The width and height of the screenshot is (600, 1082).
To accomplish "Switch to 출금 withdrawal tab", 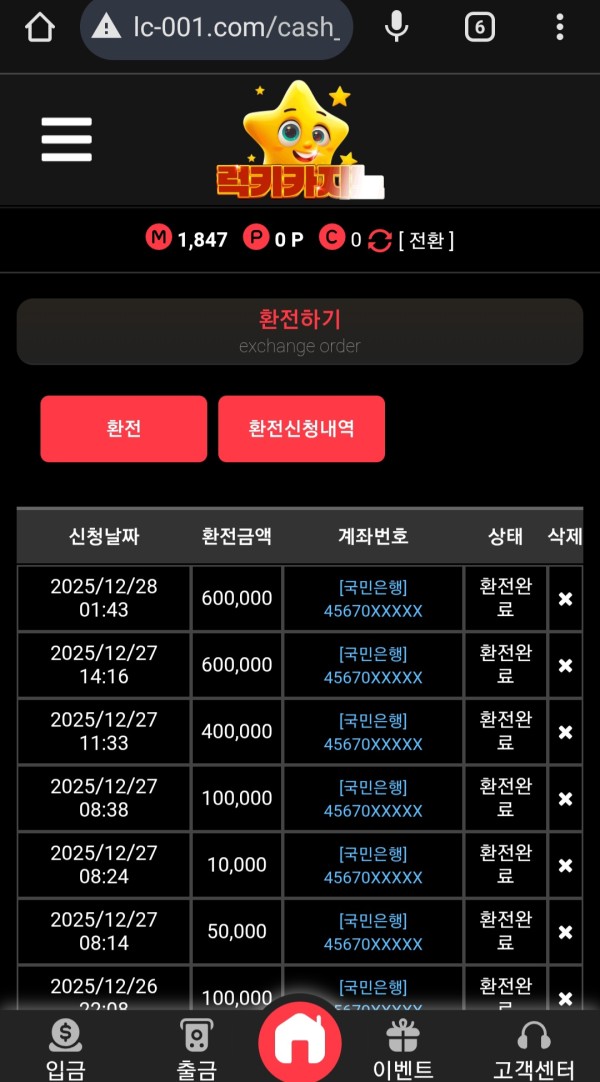I will click(196, 1050).
